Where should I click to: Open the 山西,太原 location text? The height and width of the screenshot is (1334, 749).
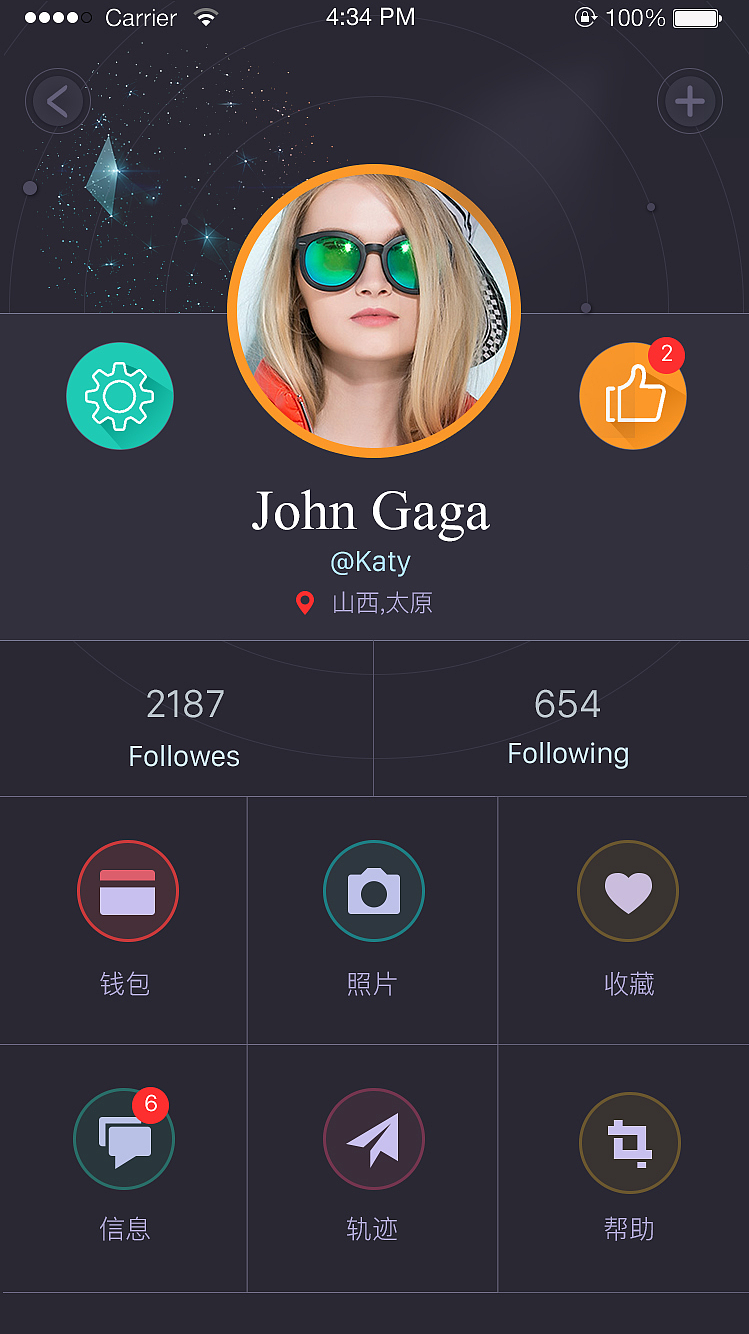click(x=383, y=602)
